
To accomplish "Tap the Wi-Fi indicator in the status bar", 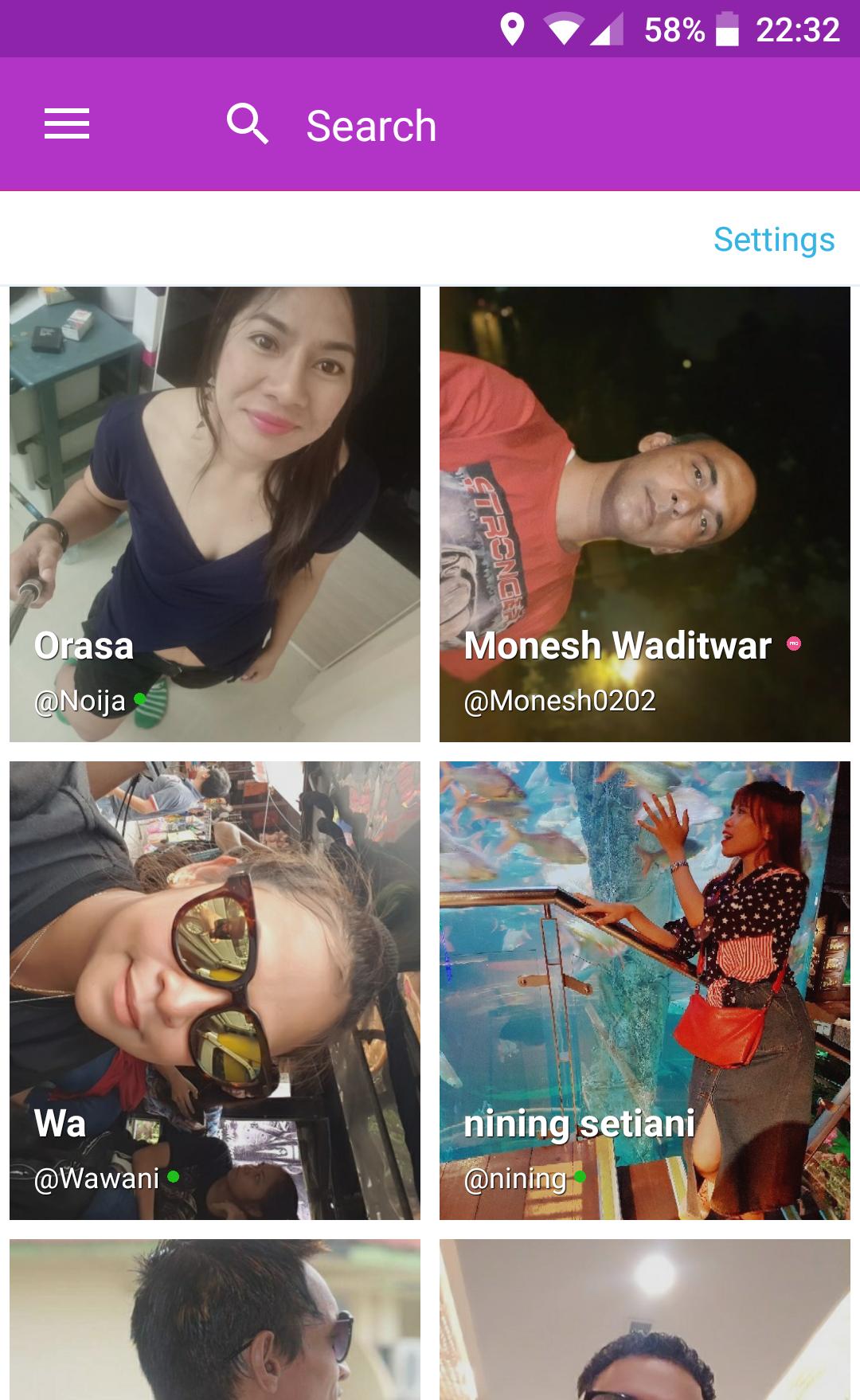I will coord(567,30).
